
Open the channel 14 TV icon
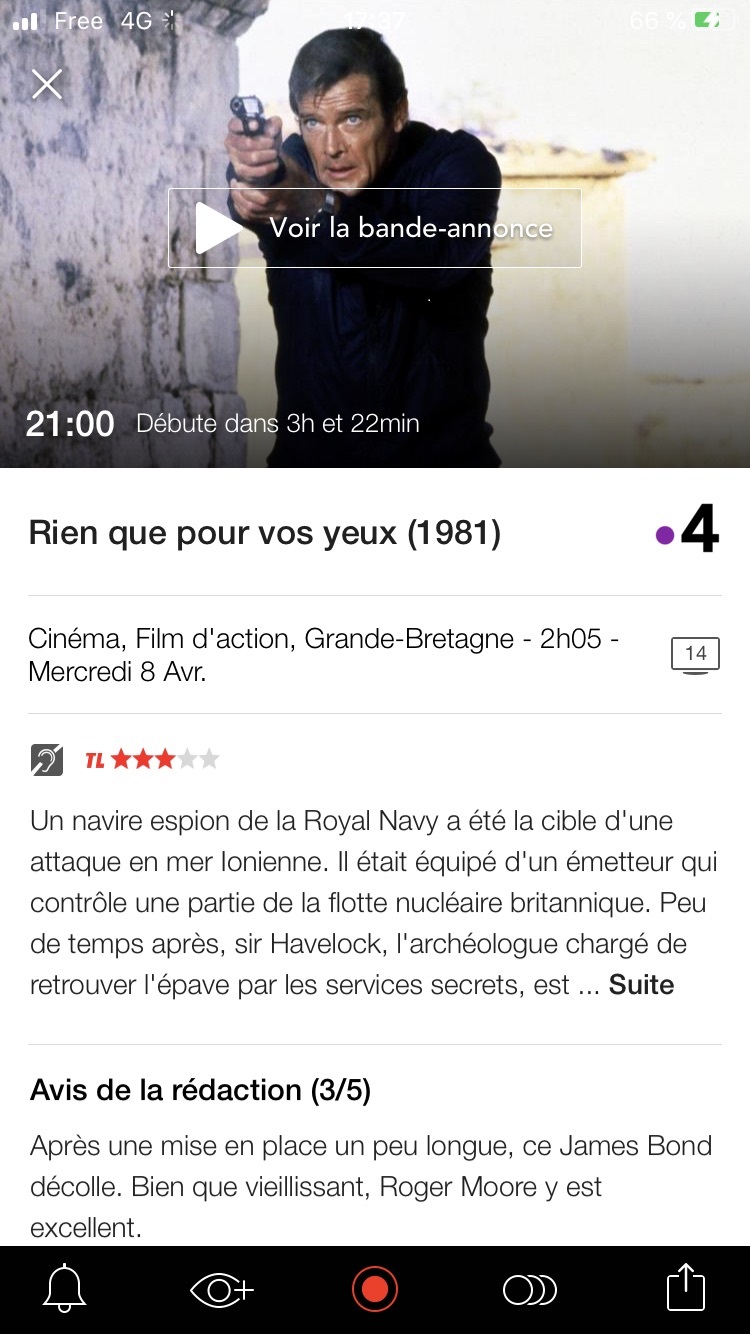(x=695, y=655)
